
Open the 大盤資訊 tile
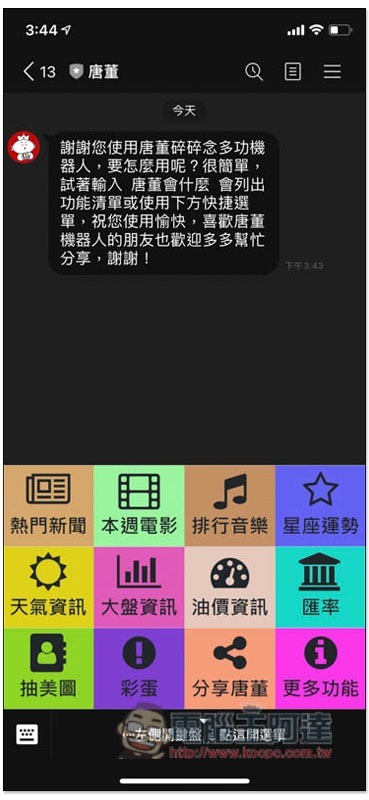click(139, 587)
